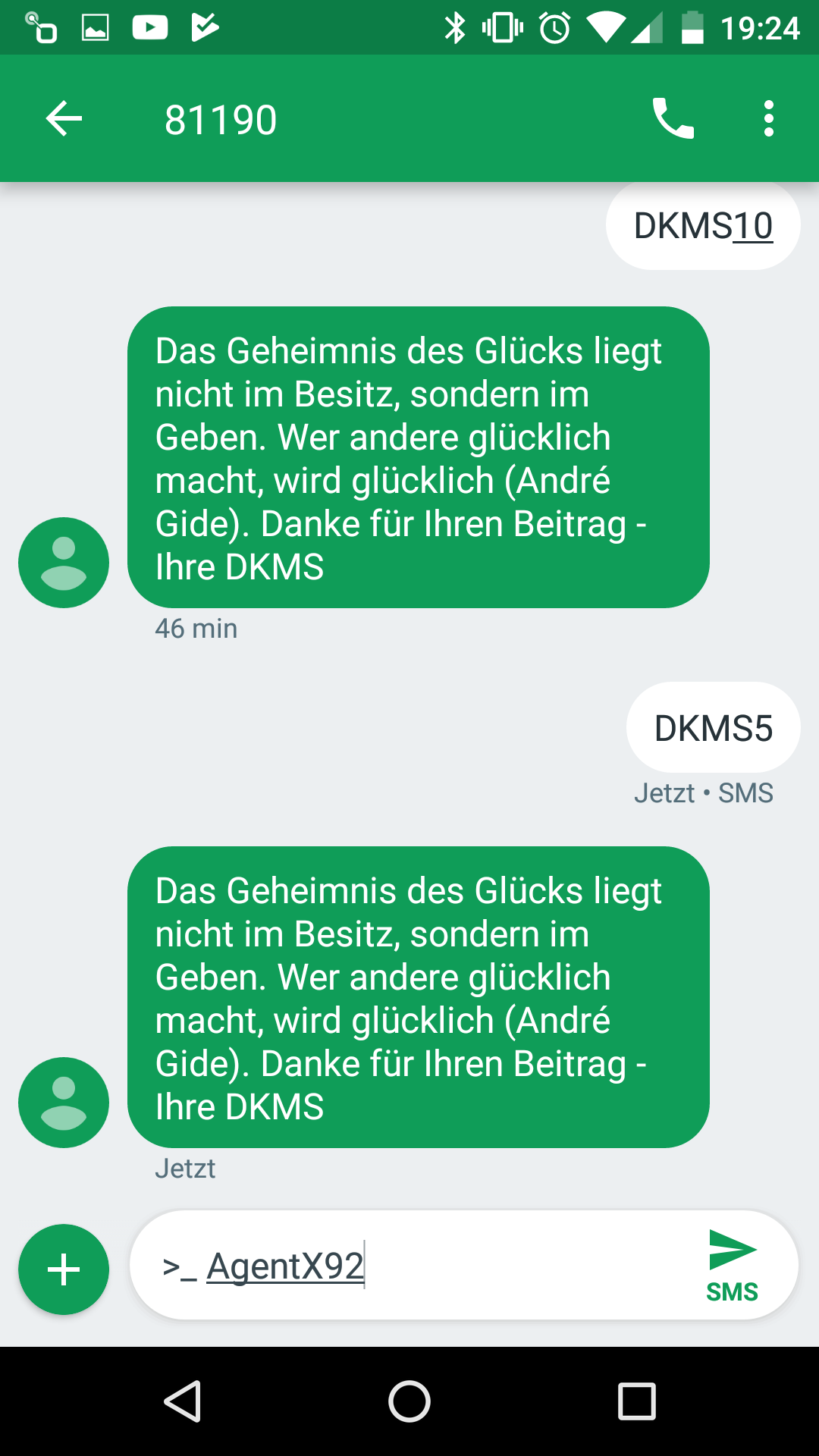Go to the Android home screen
This screenshot has height=1456, width=819.
tap(409, 1401)
